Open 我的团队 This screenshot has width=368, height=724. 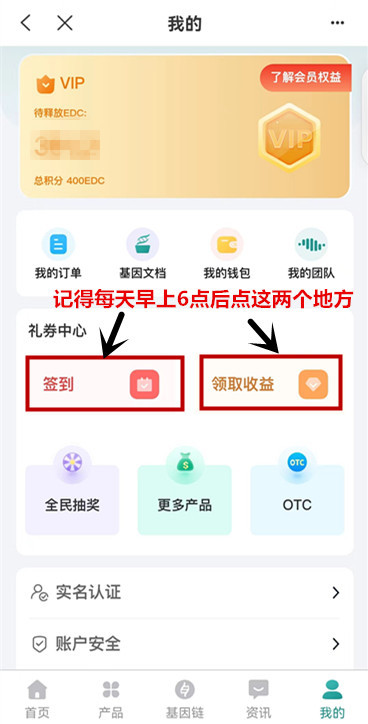[x=311, y=254]
